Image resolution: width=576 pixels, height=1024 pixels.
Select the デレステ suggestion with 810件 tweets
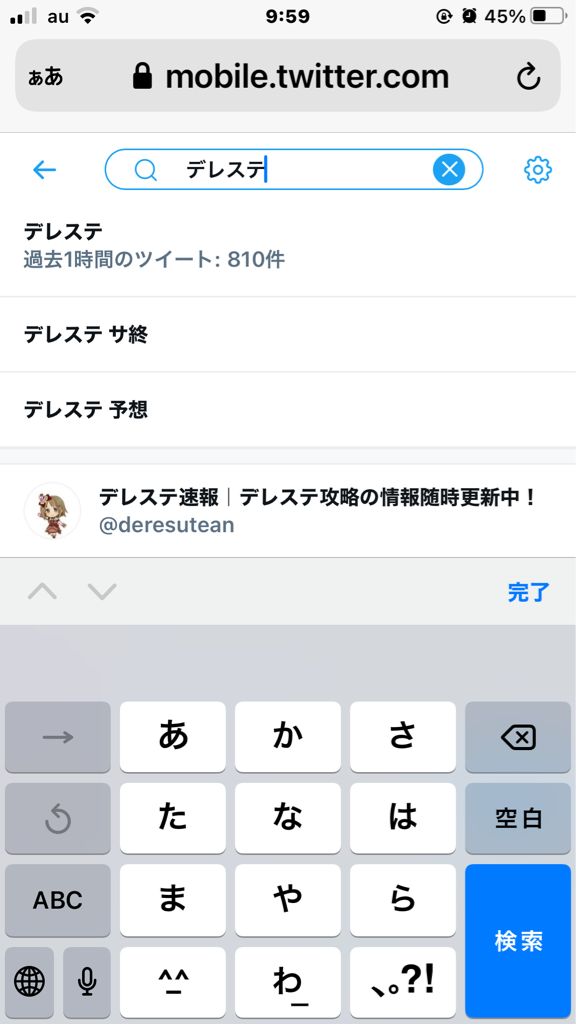click(288, 246)
